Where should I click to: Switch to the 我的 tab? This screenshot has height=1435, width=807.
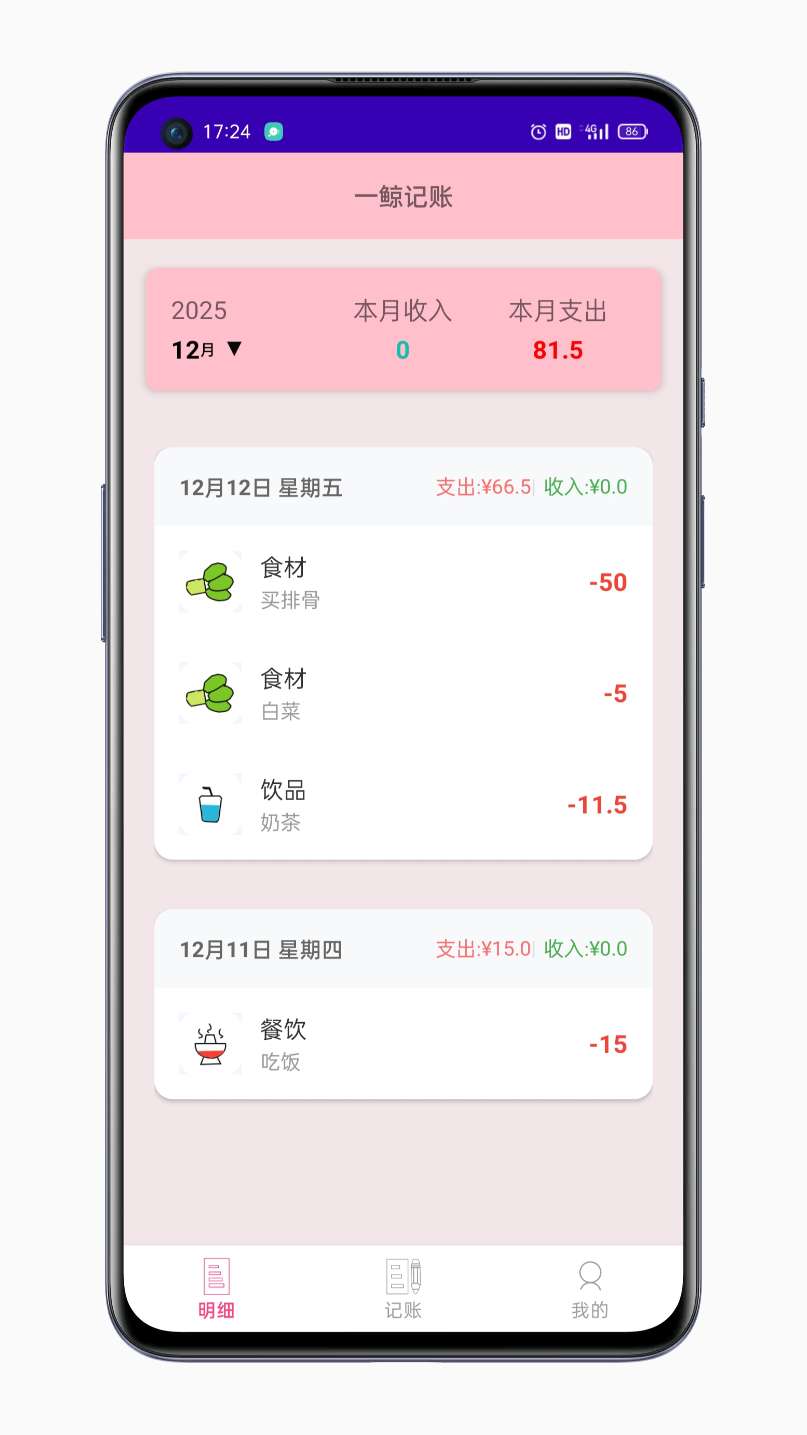pos(589,1289)
